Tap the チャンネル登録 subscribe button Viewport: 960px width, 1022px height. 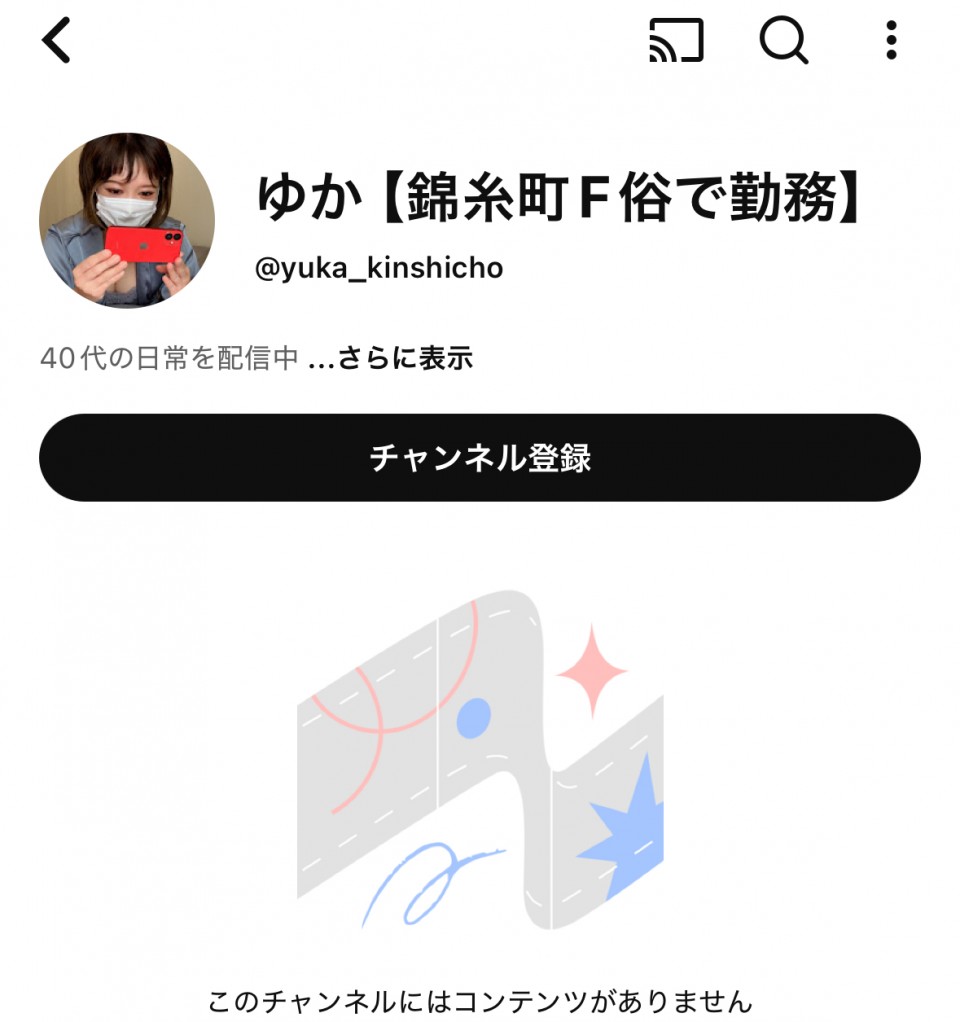[x=480, y=458]
